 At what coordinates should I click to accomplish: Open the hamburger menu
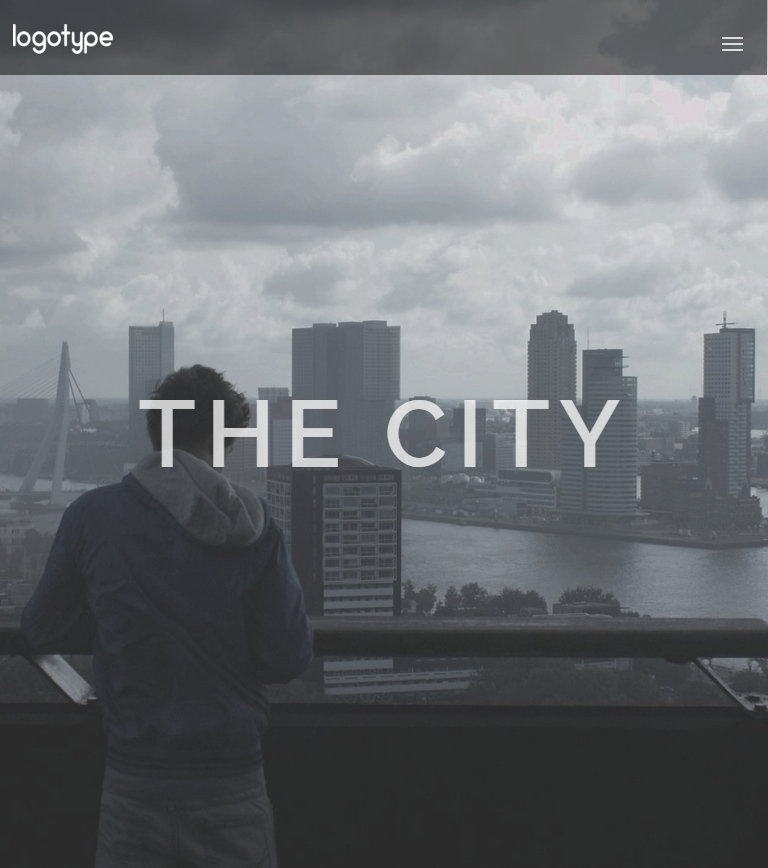click(x=732, y=44)
